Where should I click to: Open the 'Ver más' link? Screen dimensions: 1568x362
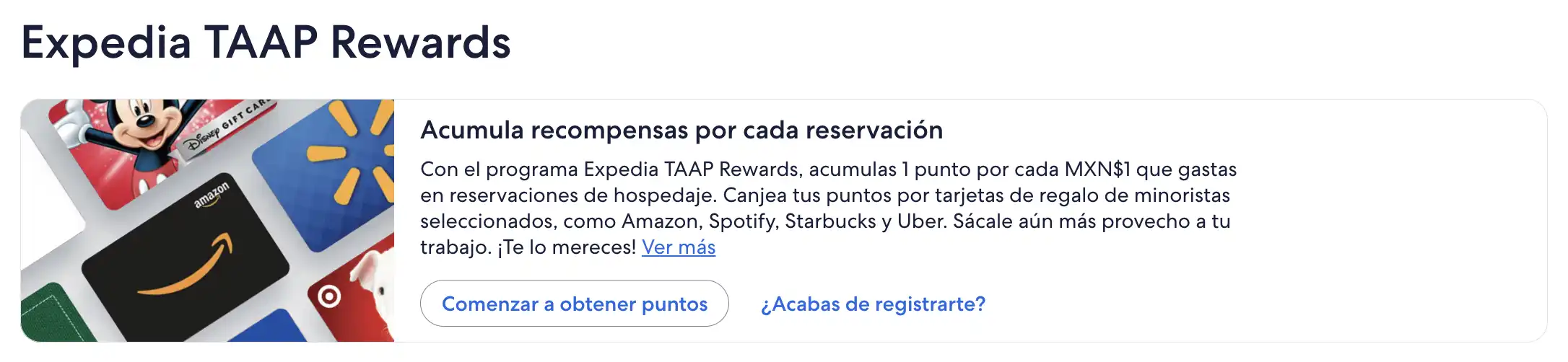(x=678, y=247)
